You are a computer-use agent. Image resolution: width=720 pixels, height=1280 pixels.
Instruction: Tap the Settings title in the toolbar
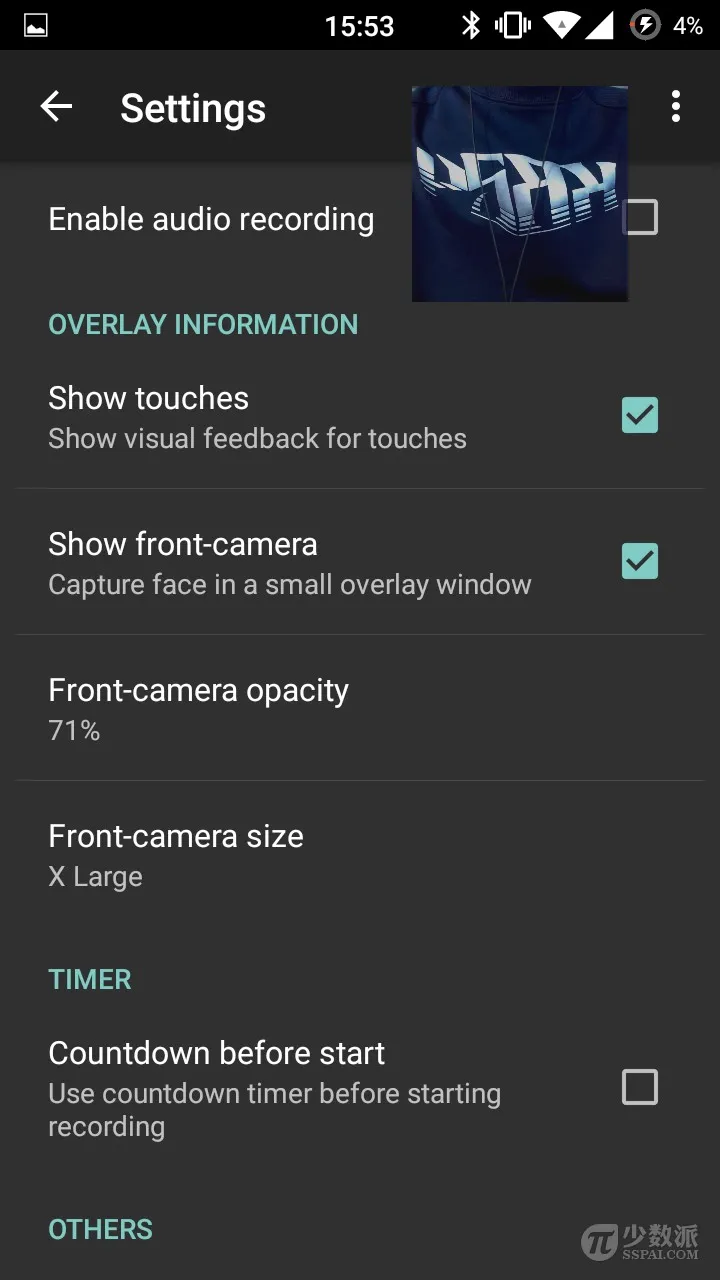(x=193, y=107)
